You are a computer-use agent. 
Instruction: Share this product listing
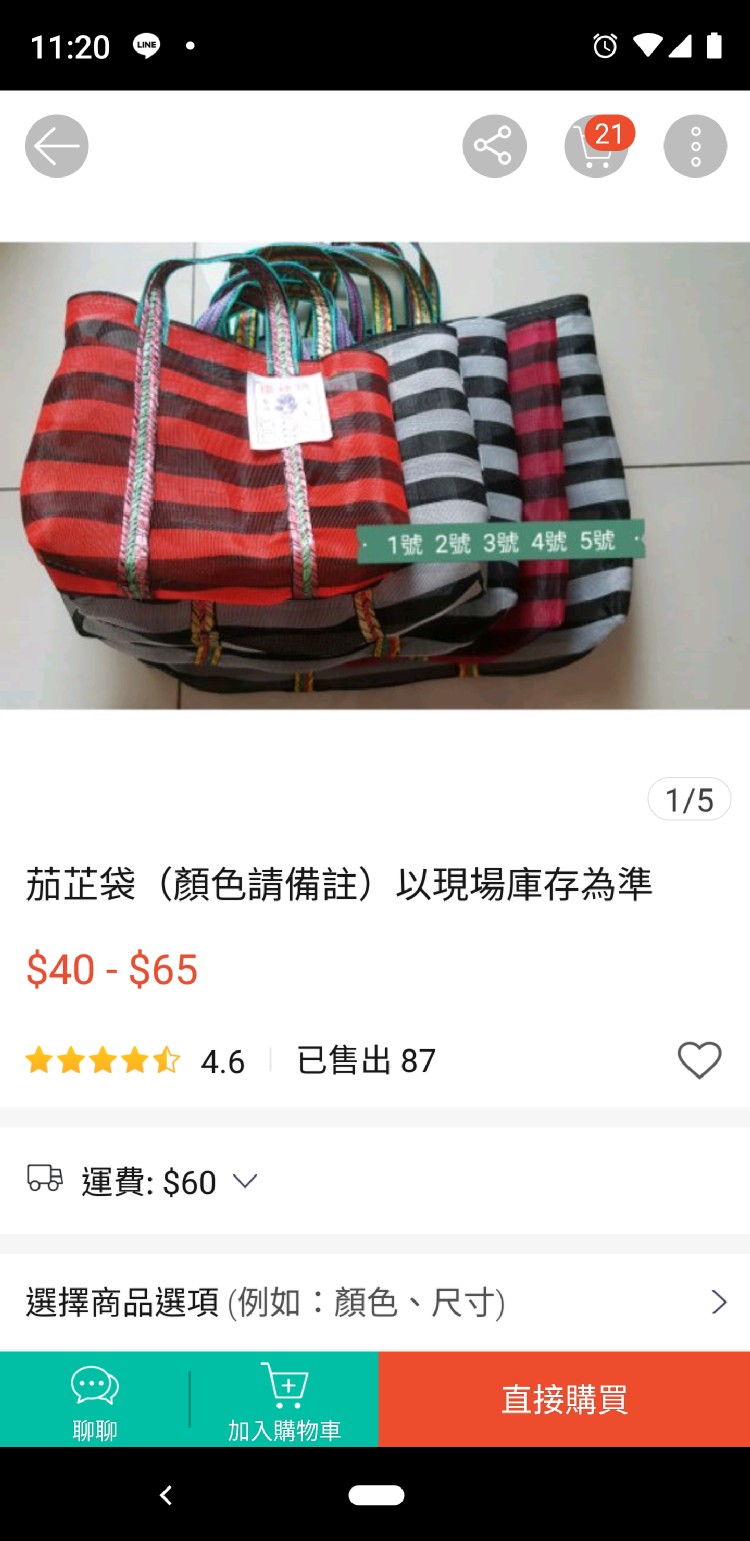coord(494,147)
